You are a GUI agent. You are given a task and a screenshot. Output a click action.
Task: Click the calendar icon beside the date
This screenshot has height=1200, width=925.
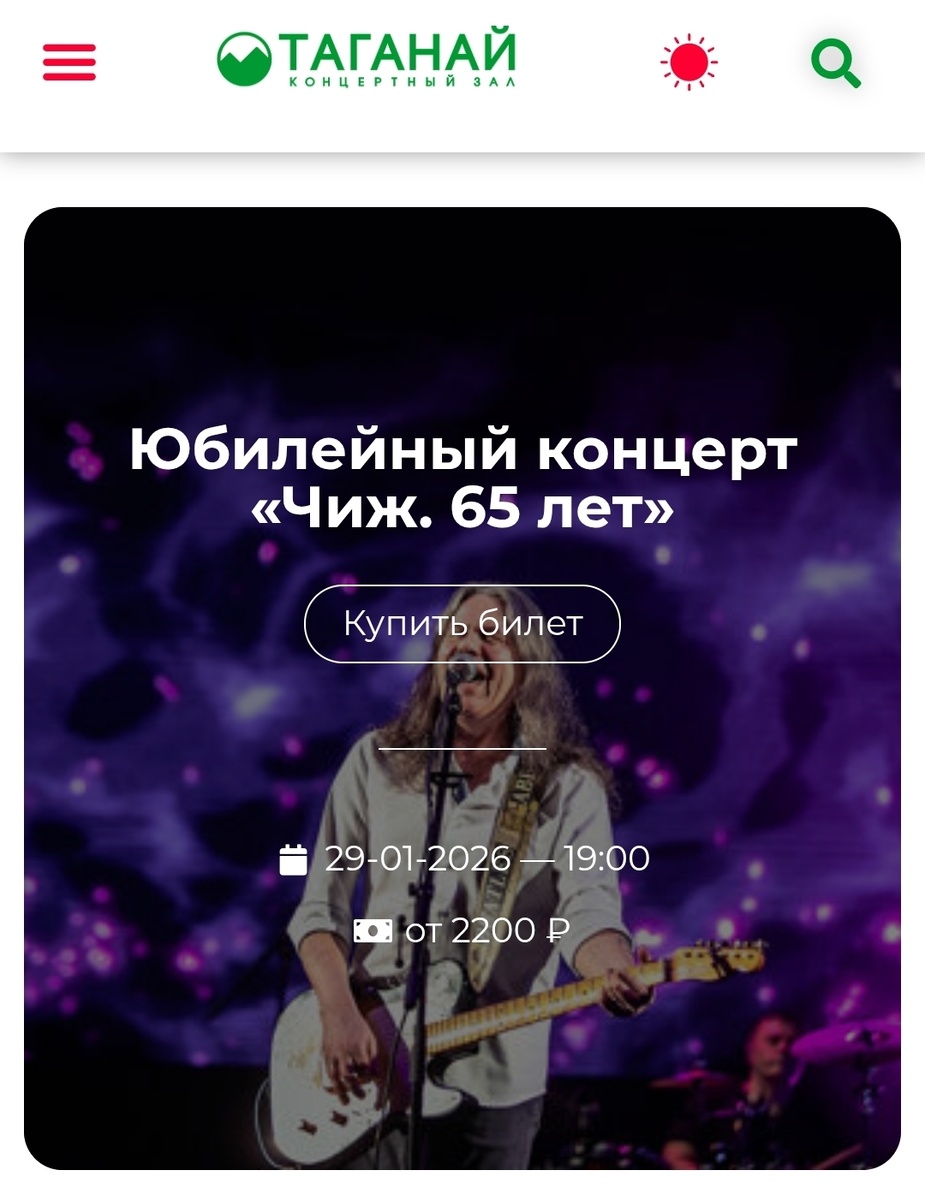[293, 858]
